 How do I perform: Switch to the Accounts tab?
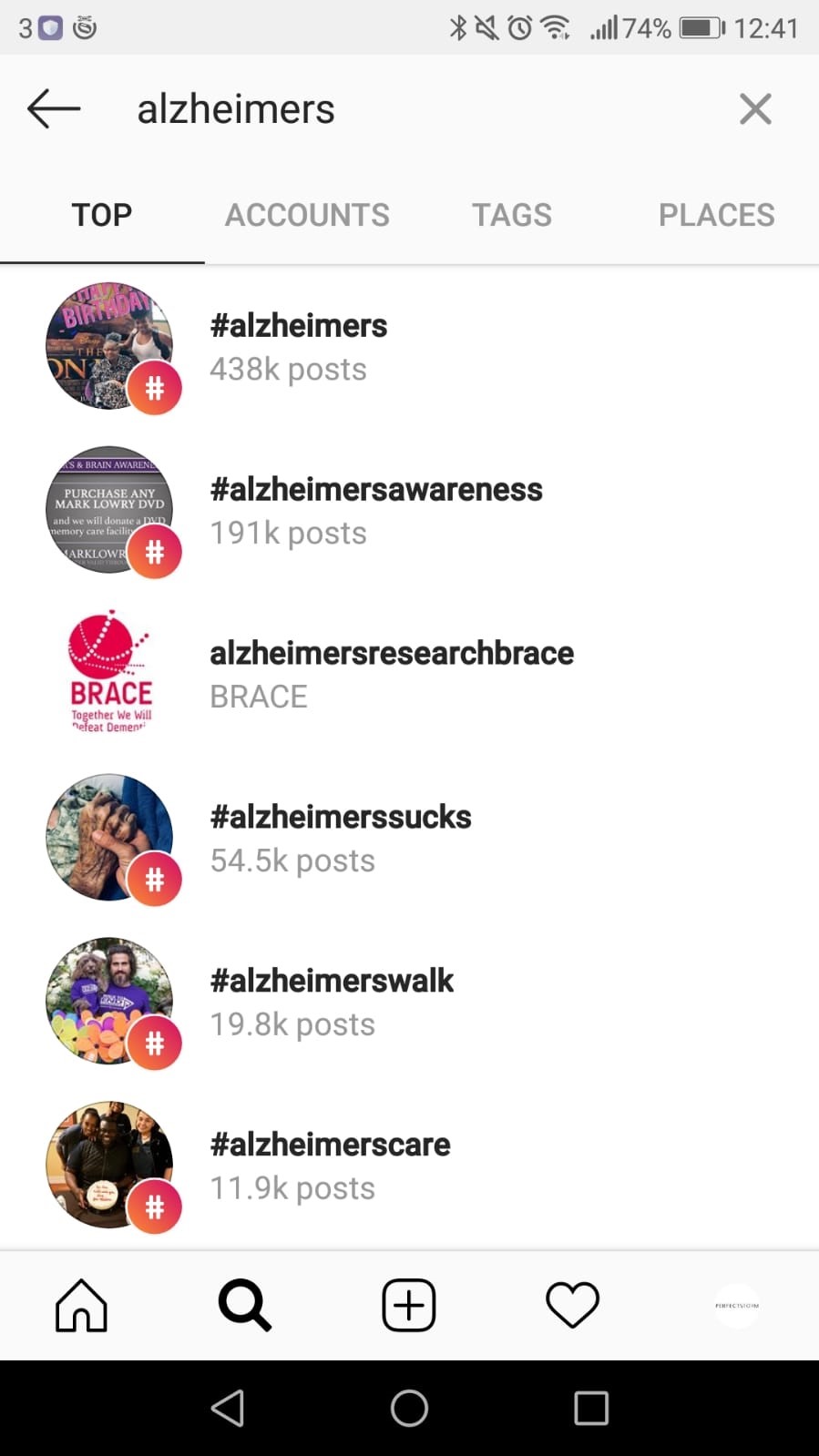pos(307,215)
